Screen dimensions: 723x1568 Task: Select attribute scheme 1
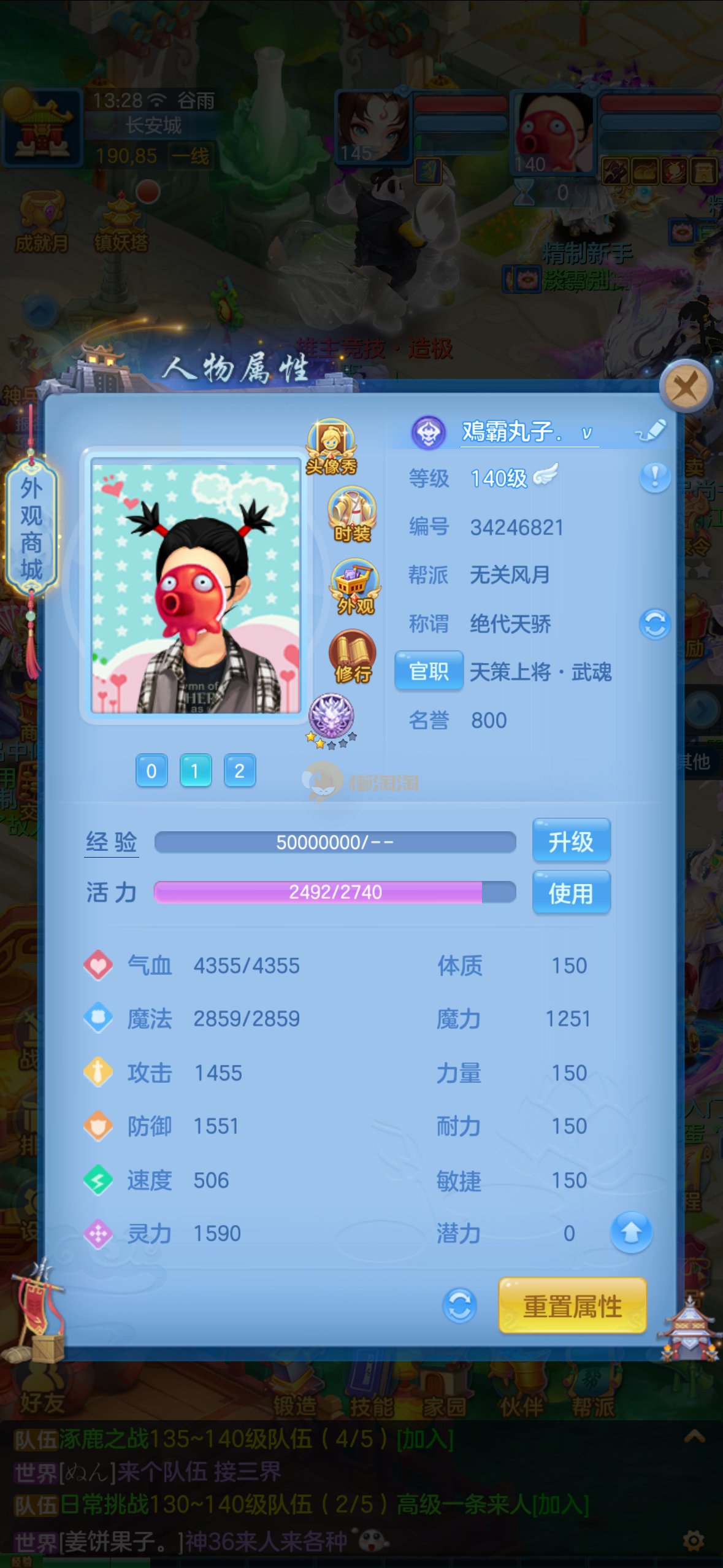click(x=195, y=771)
